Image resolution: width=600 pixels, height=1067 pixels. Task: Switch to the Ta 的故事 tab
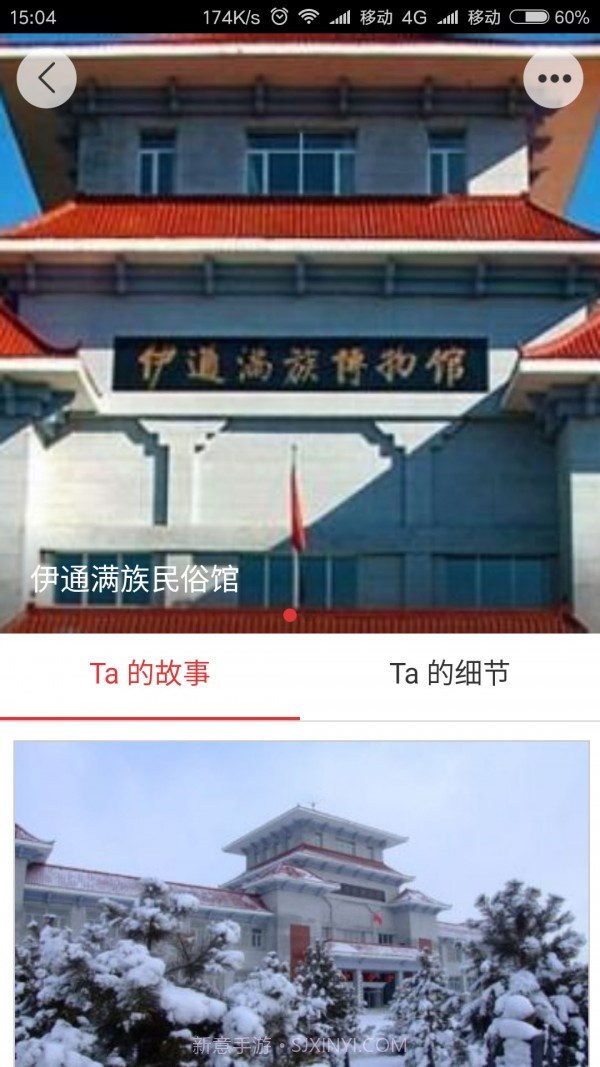tap(150, 674)
